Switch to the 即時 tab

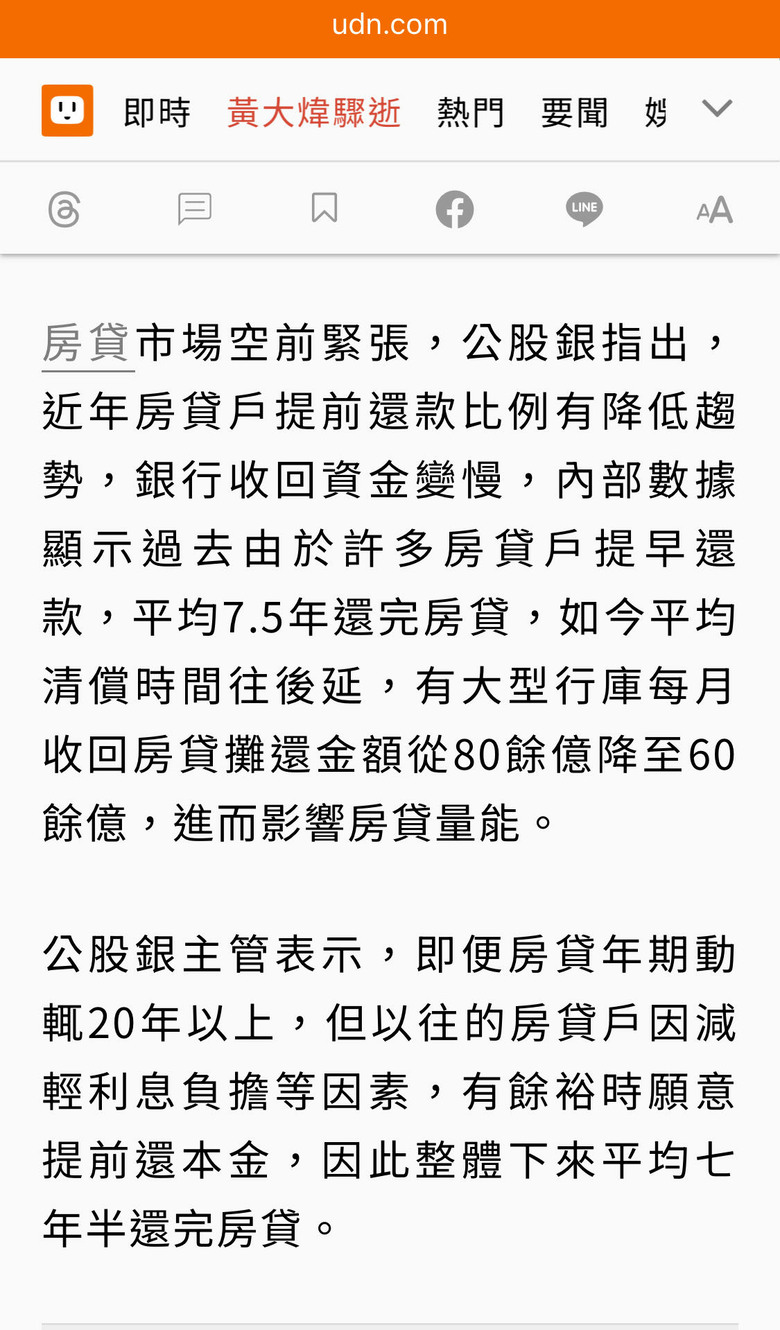pyautogui.click(x=157, y=112)
